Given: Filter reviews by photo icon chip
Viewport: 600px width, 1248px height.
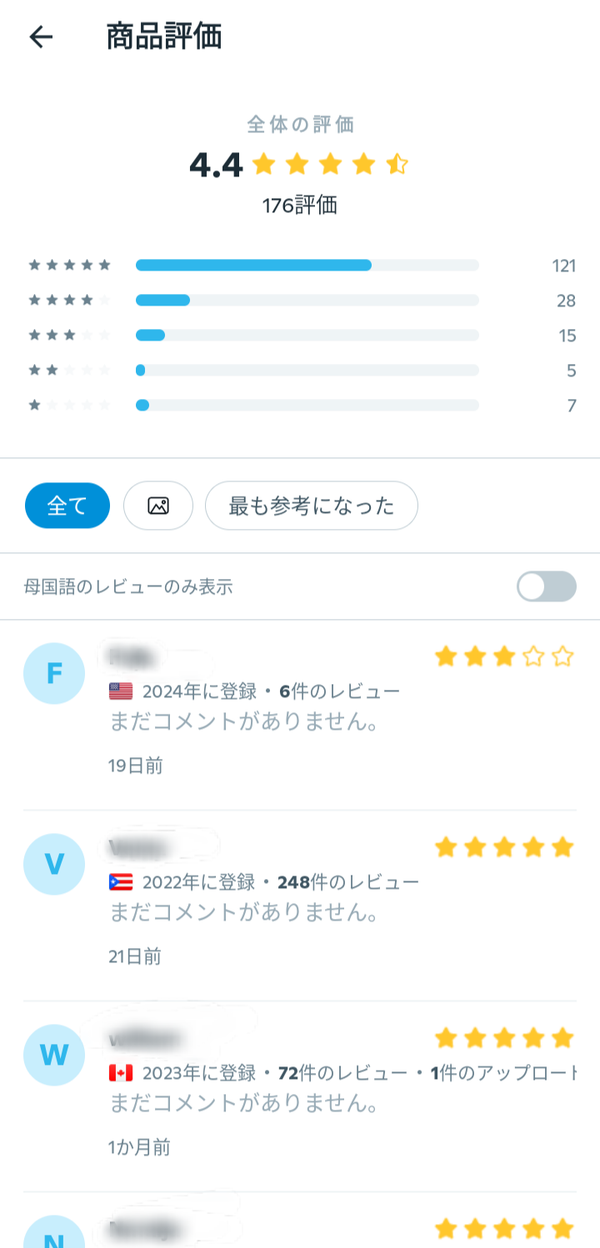Looking at the screenshot, I should 158,506.
